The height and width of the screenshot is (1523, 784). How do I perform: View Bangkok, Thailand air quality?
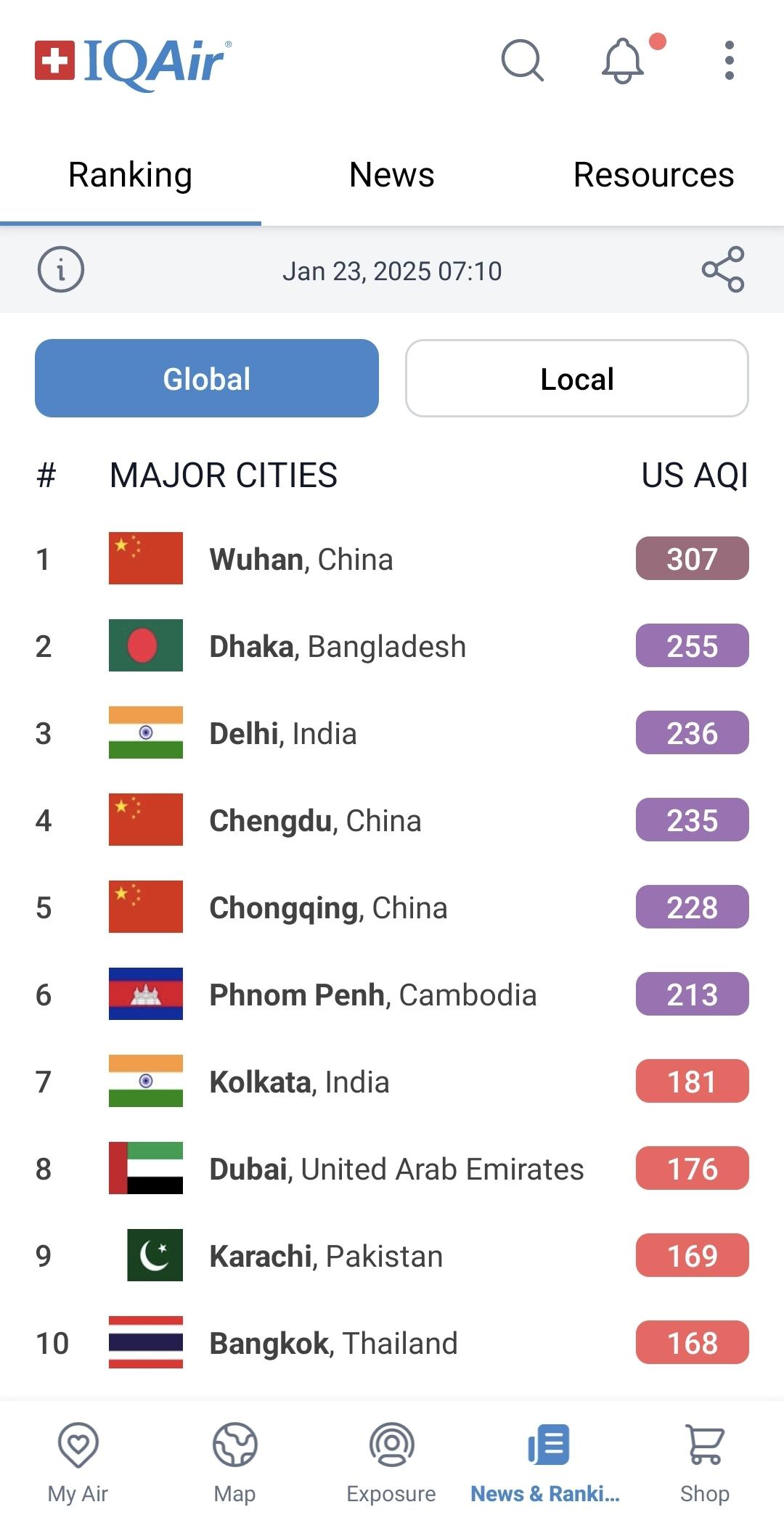392,1343
